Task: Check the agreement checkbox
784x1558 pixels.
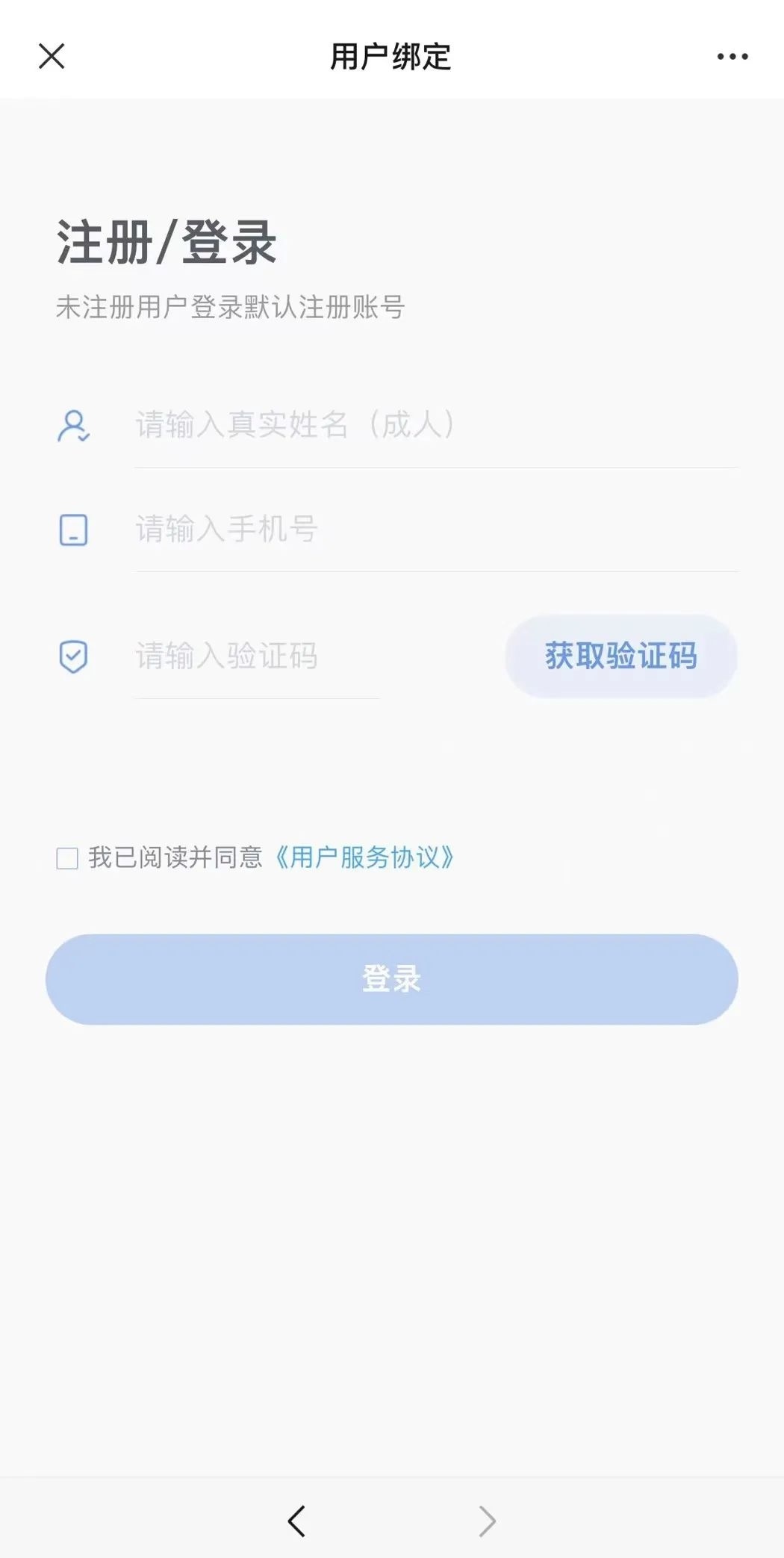Action: [67, 858]
